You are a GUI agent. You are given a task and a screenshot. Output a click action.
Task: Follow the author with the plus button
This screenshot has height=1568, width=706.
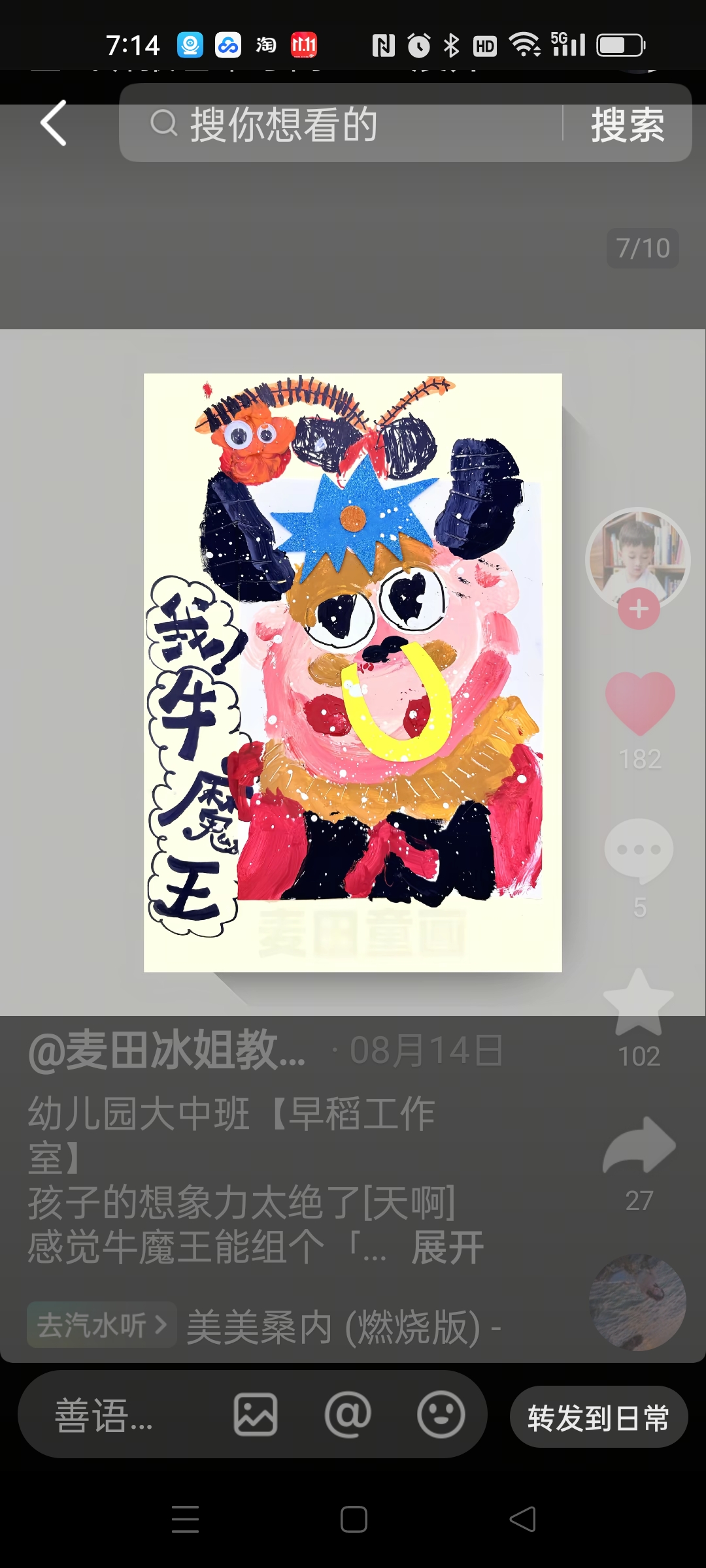tap(639, 610)
